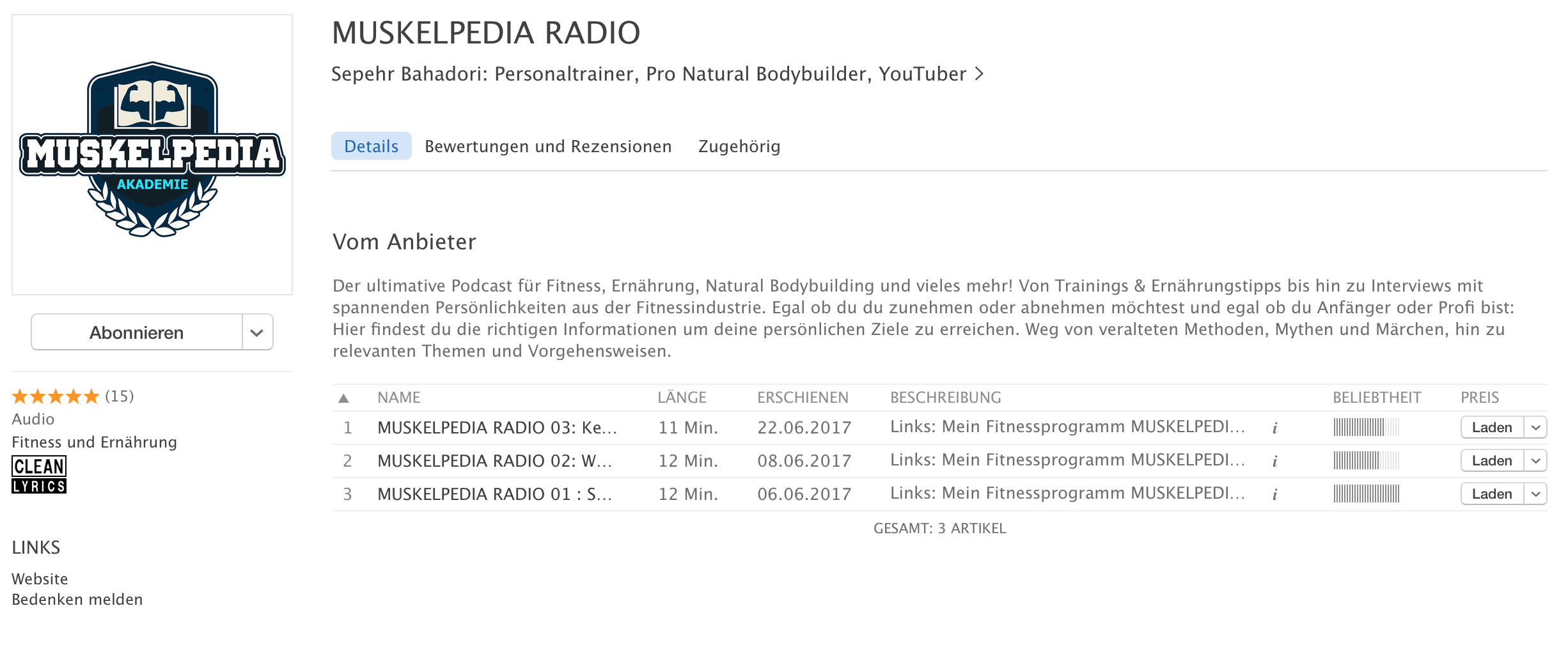Open the Website link
Screen dimensions: 1568x647
[40, 579]
